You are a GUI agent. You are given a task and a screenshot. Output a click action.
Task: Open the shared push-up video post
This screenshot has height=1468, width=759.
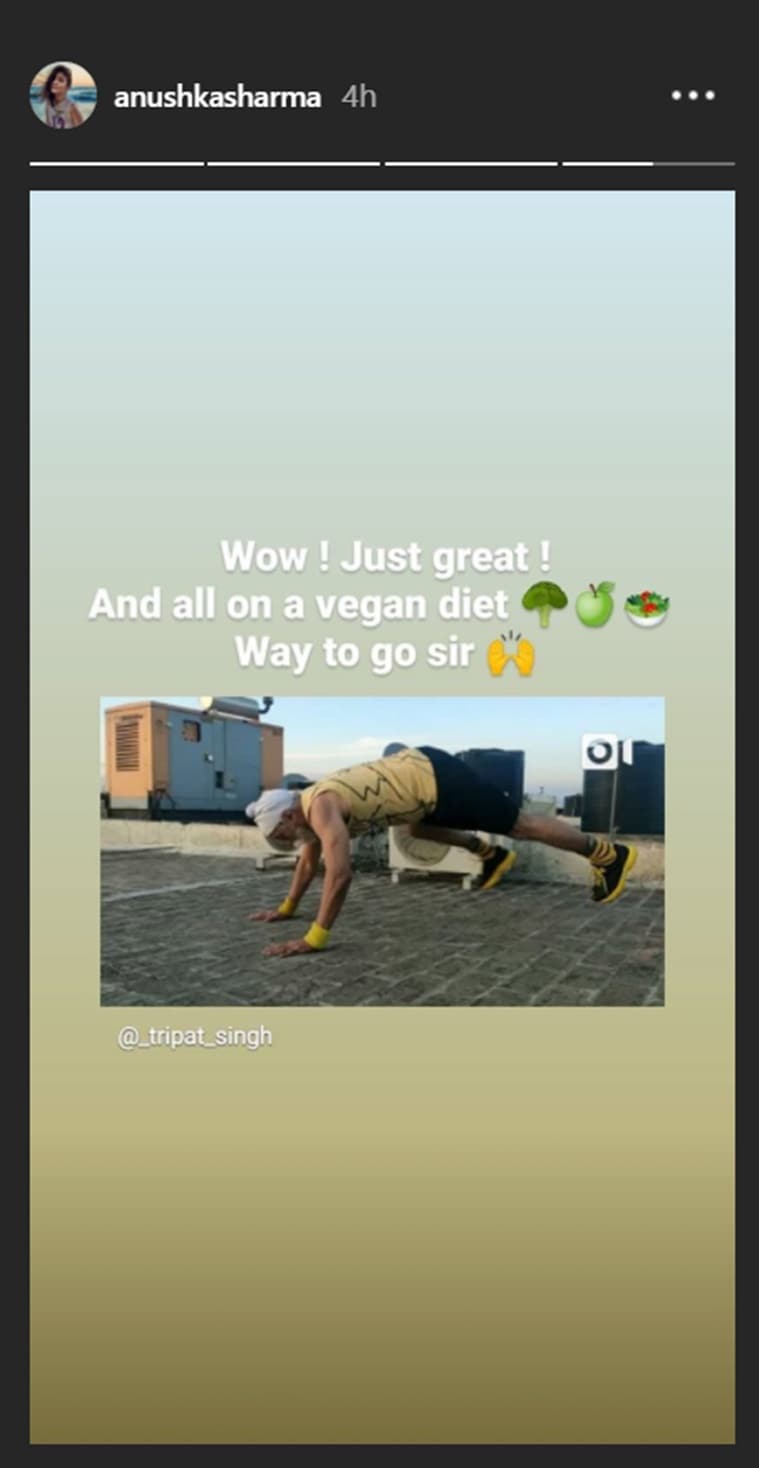pos(382,851)
